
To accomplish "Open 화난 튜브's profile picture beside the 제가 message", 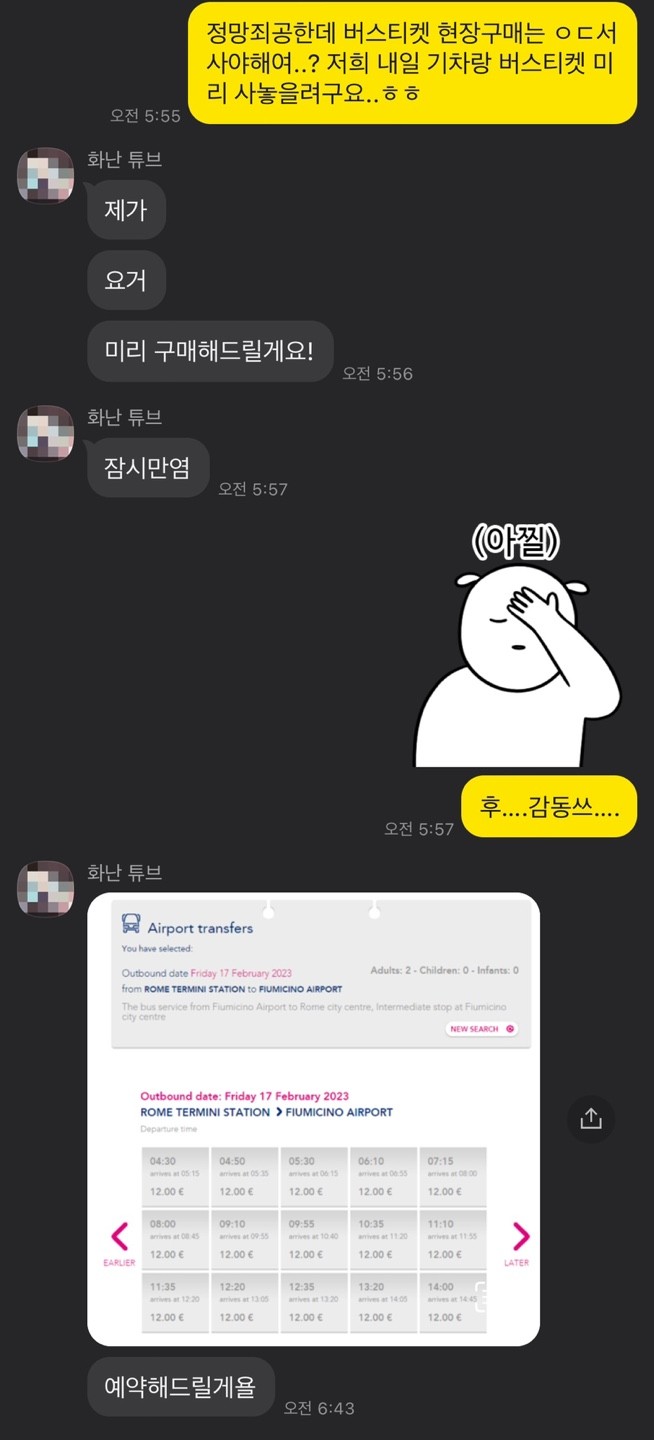I will point(46,176).
